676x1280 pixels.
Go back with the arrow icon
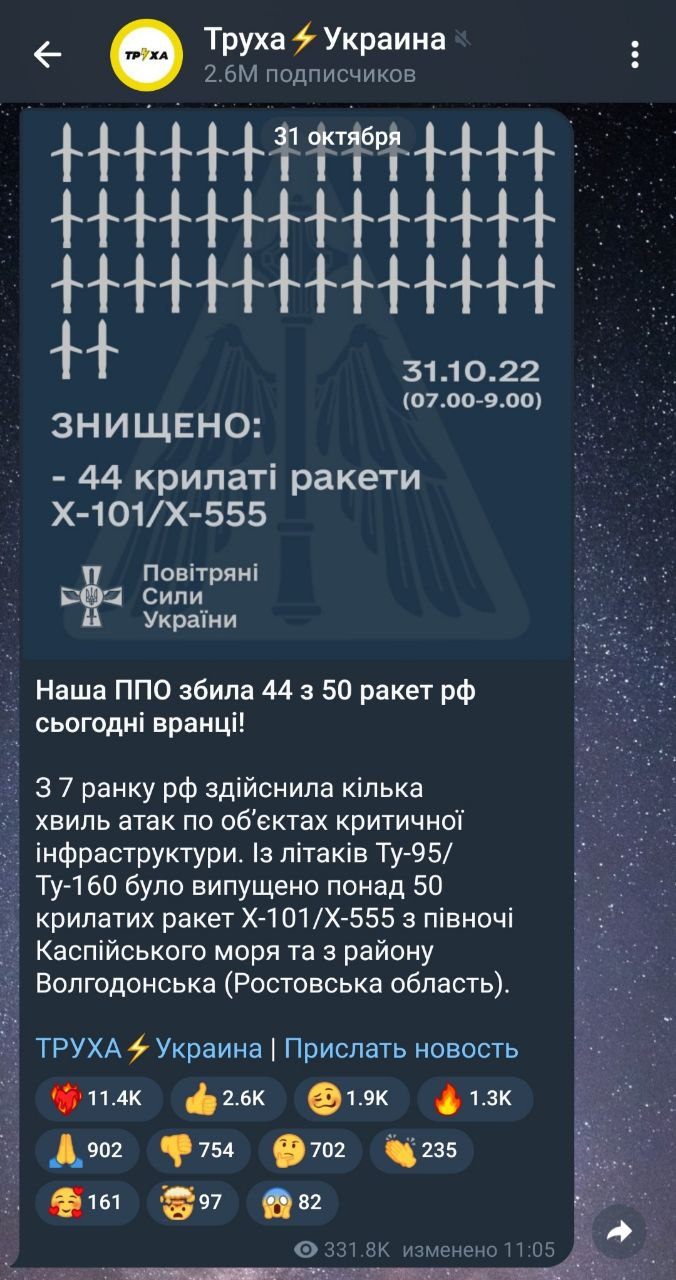47,54
